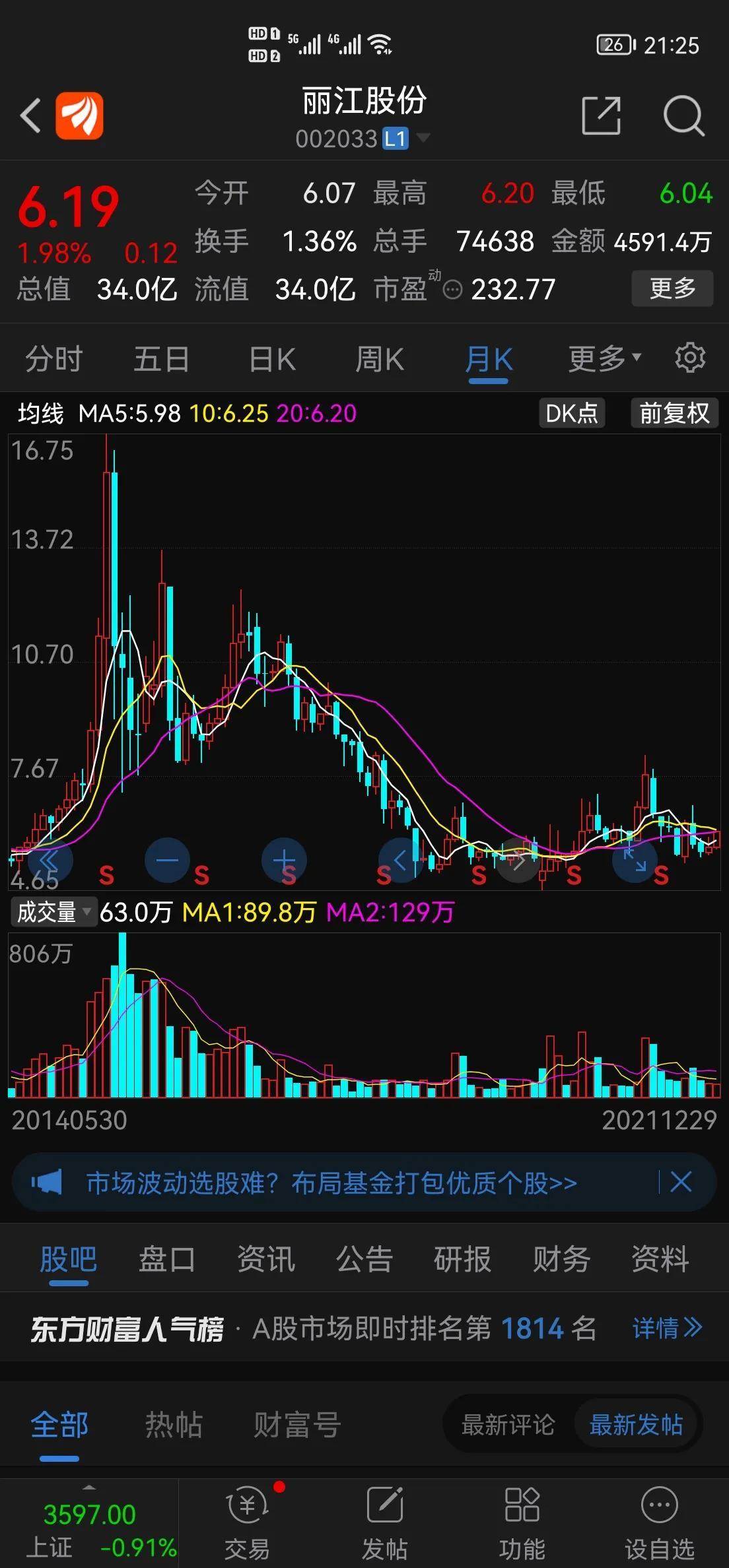Select 最新评论 sorting option
This screenshot has height=1568, width=729.
point(508,1424)
